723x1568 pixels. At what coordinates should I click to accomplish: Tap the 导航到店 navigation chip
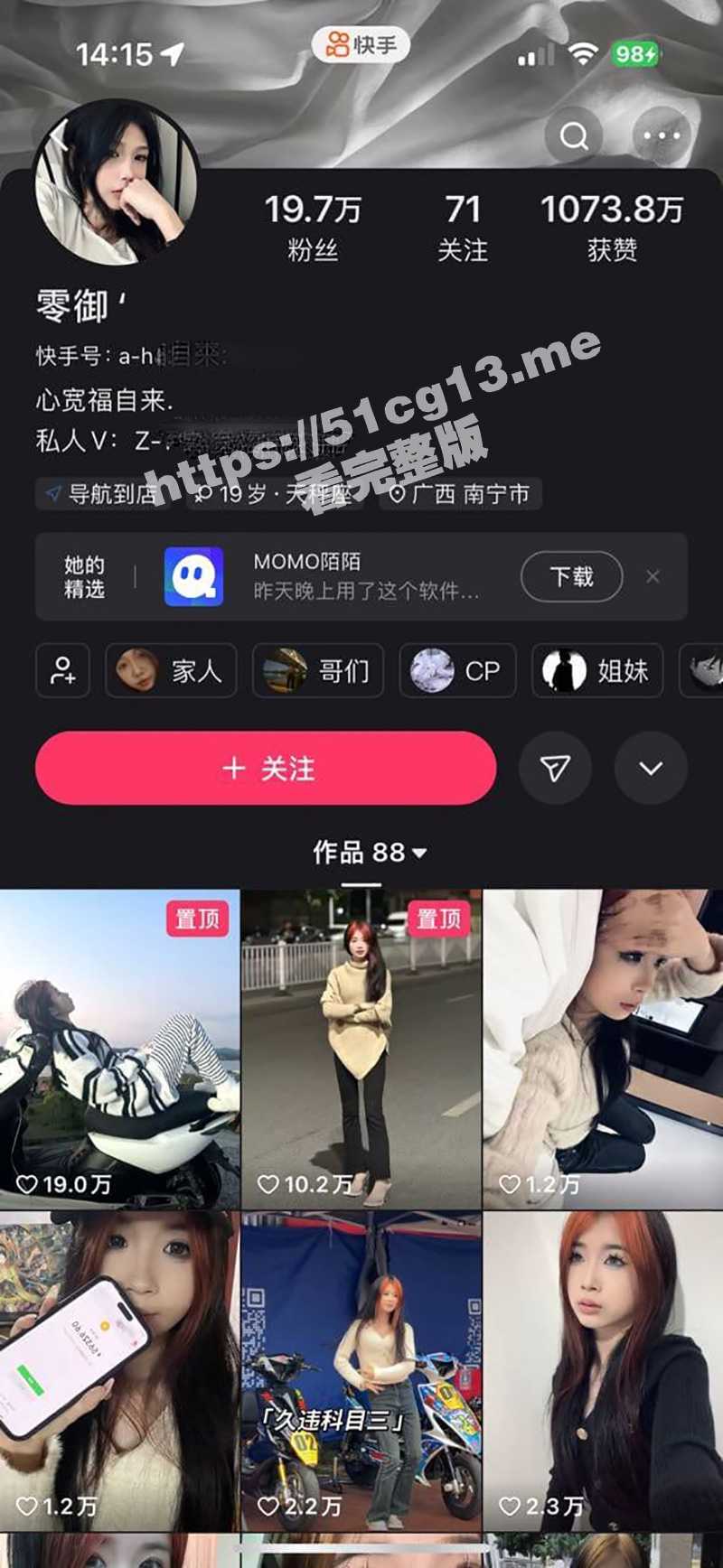coord(103,494)
